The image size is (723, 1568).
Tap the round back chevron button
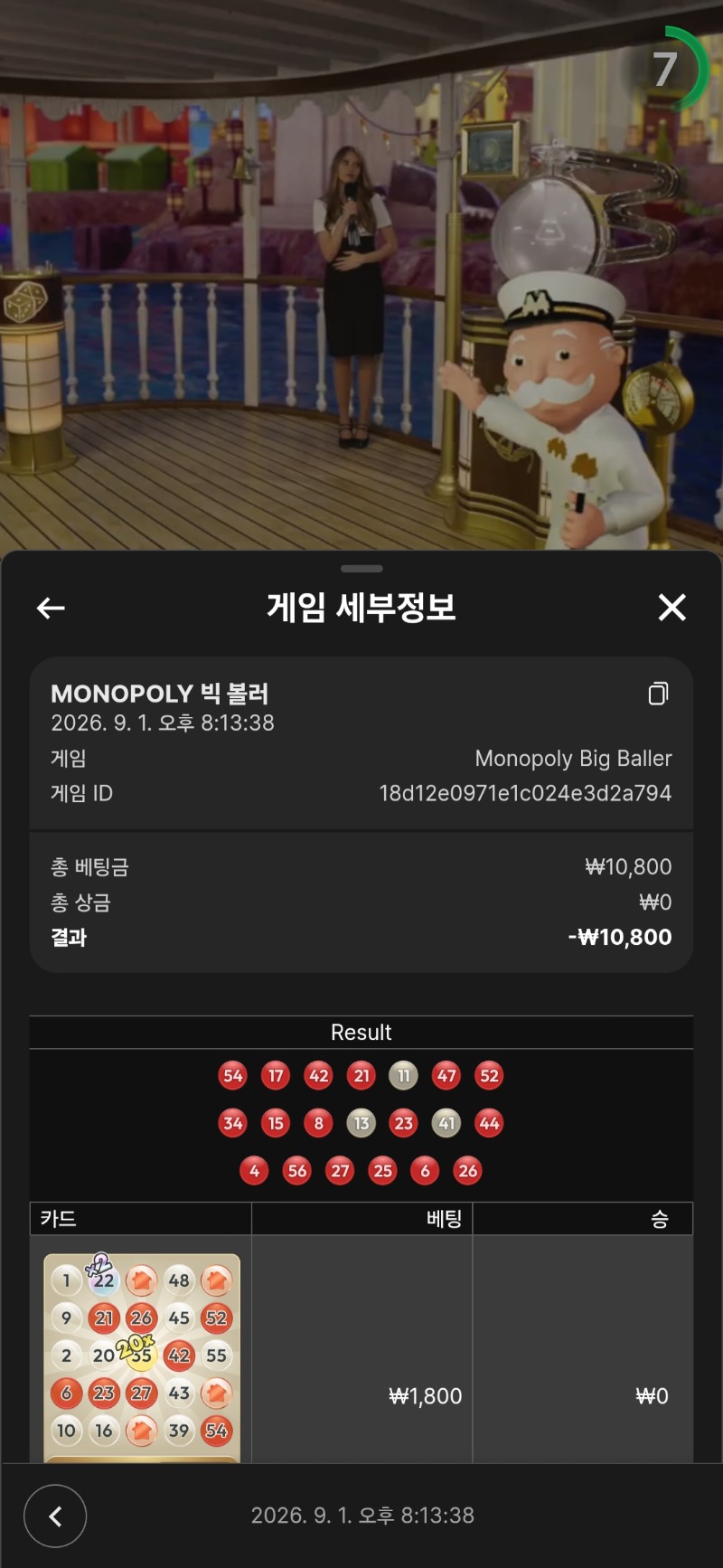click(55, 1516)
